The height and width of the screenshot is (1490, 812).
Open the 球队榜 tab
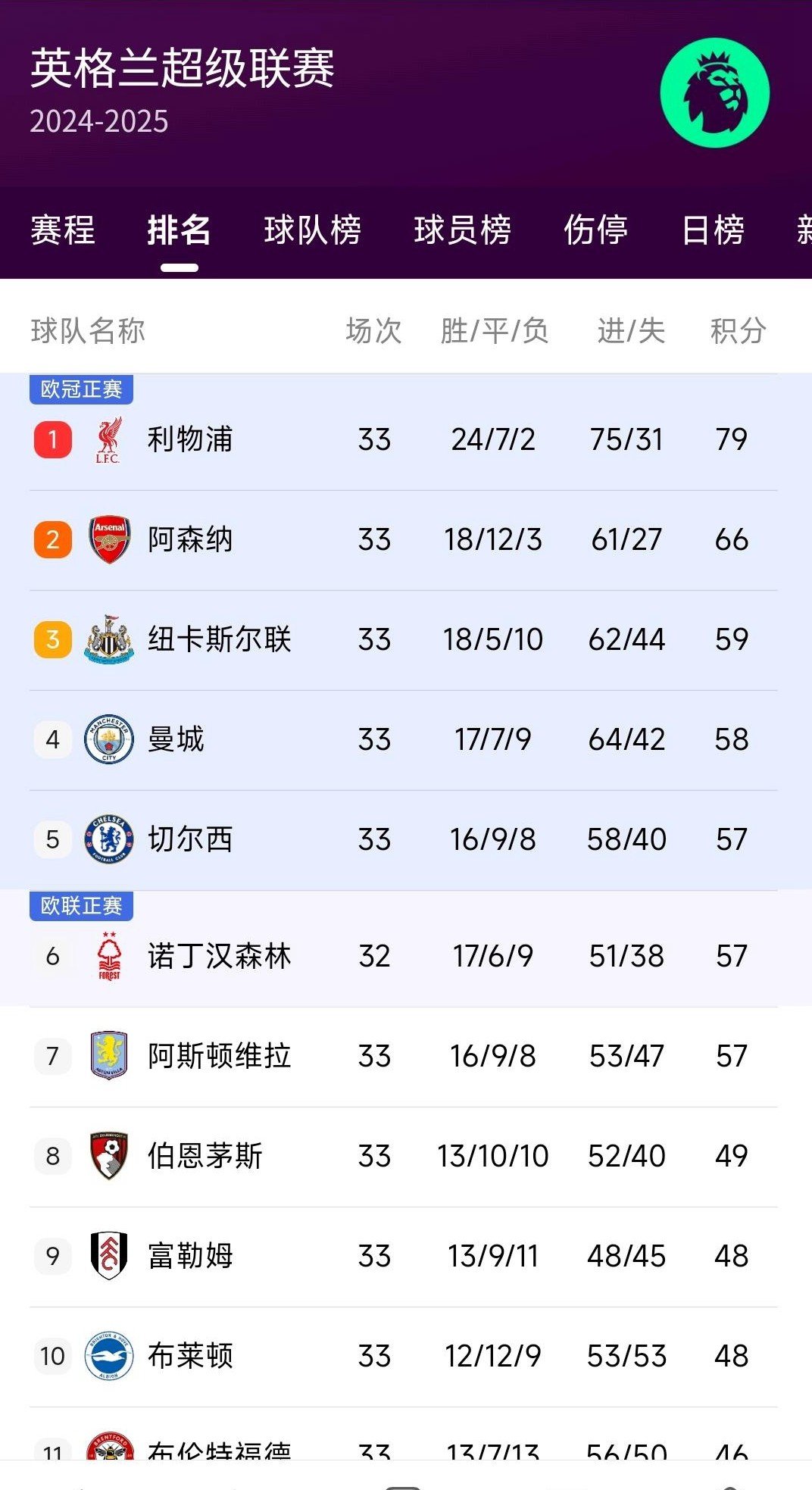(312, 230)
